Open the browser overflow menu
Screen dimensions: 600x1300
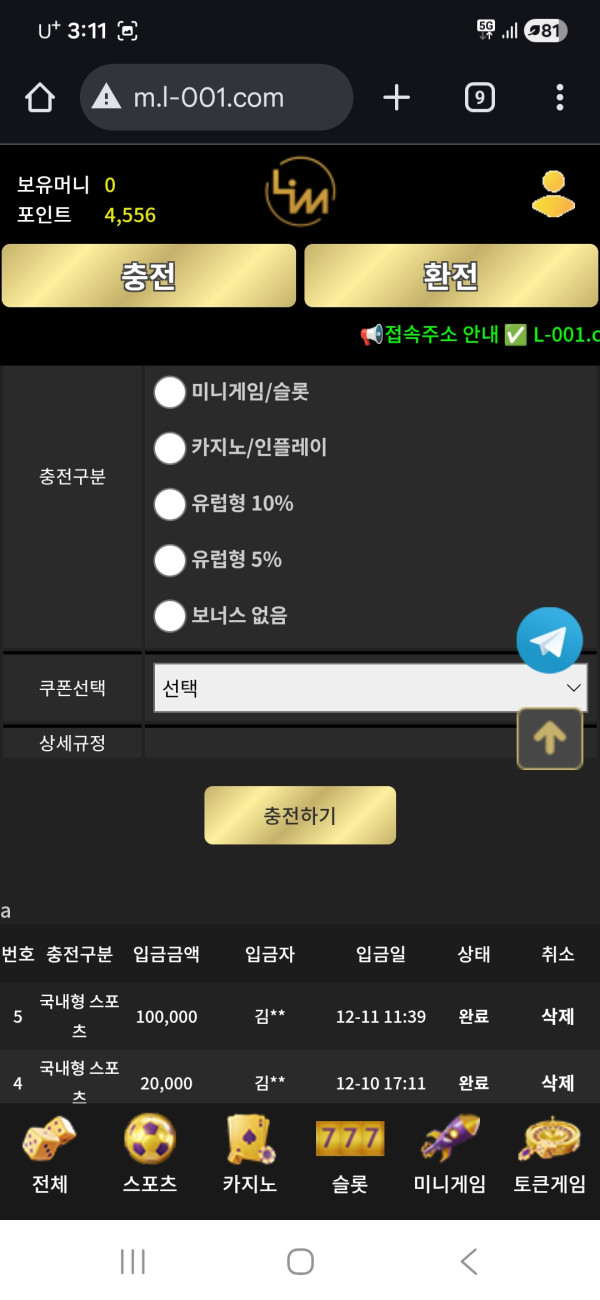[x=559, y=97]
